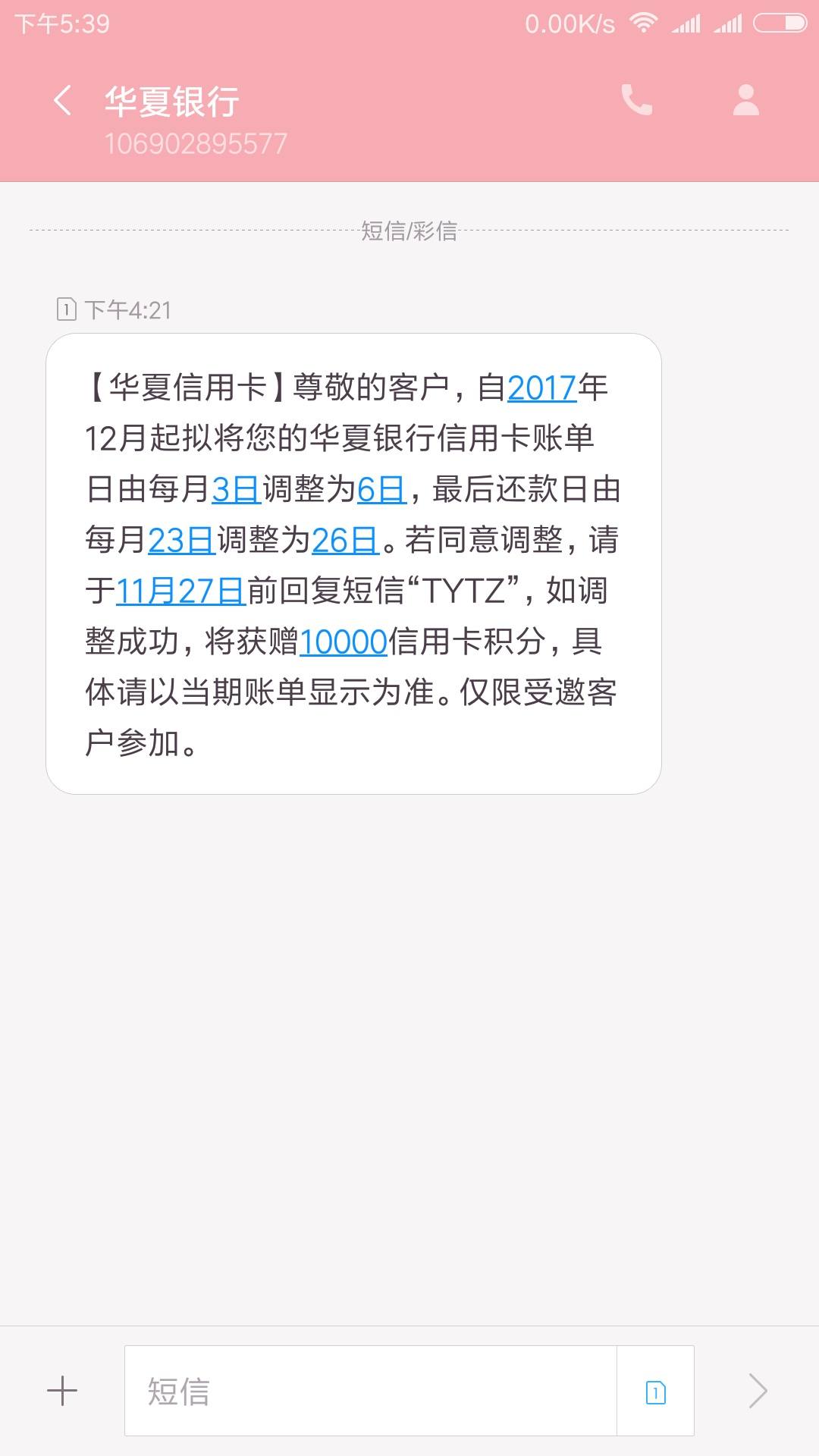819x1456 pixels.
Task: Call 华夏银行 with the phone icon
Action: [x=636, y=100]
